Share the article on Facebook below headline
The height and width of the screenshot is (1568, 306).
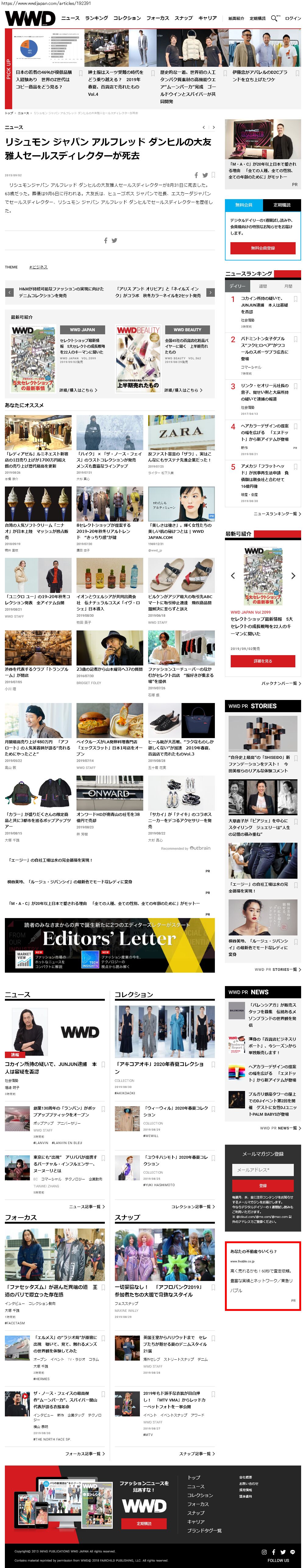[x=196, y=175]
